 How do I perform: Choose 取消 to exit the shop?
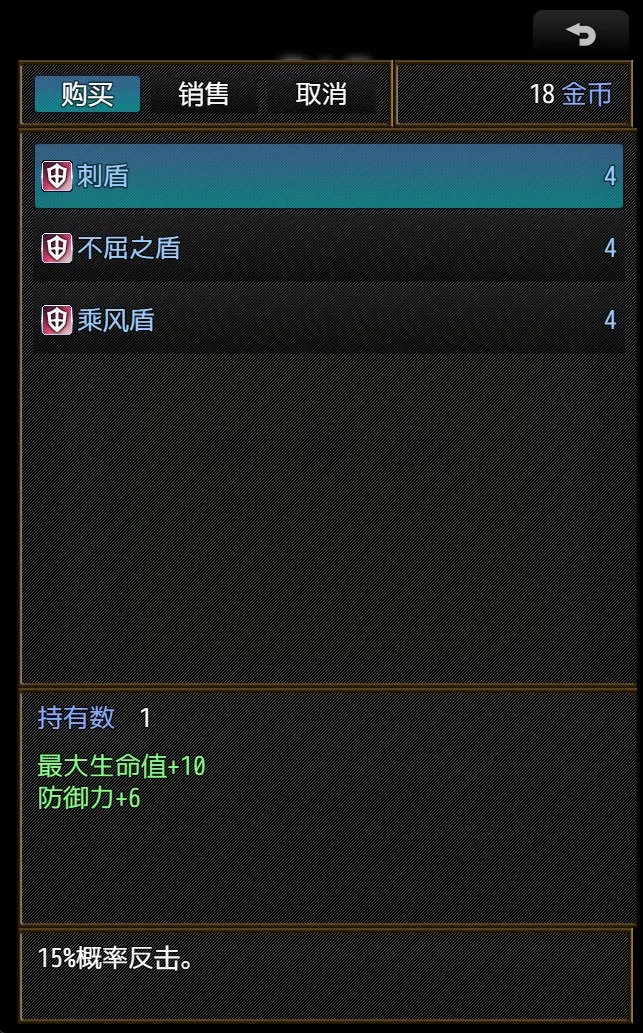click(x=321, y=94)
